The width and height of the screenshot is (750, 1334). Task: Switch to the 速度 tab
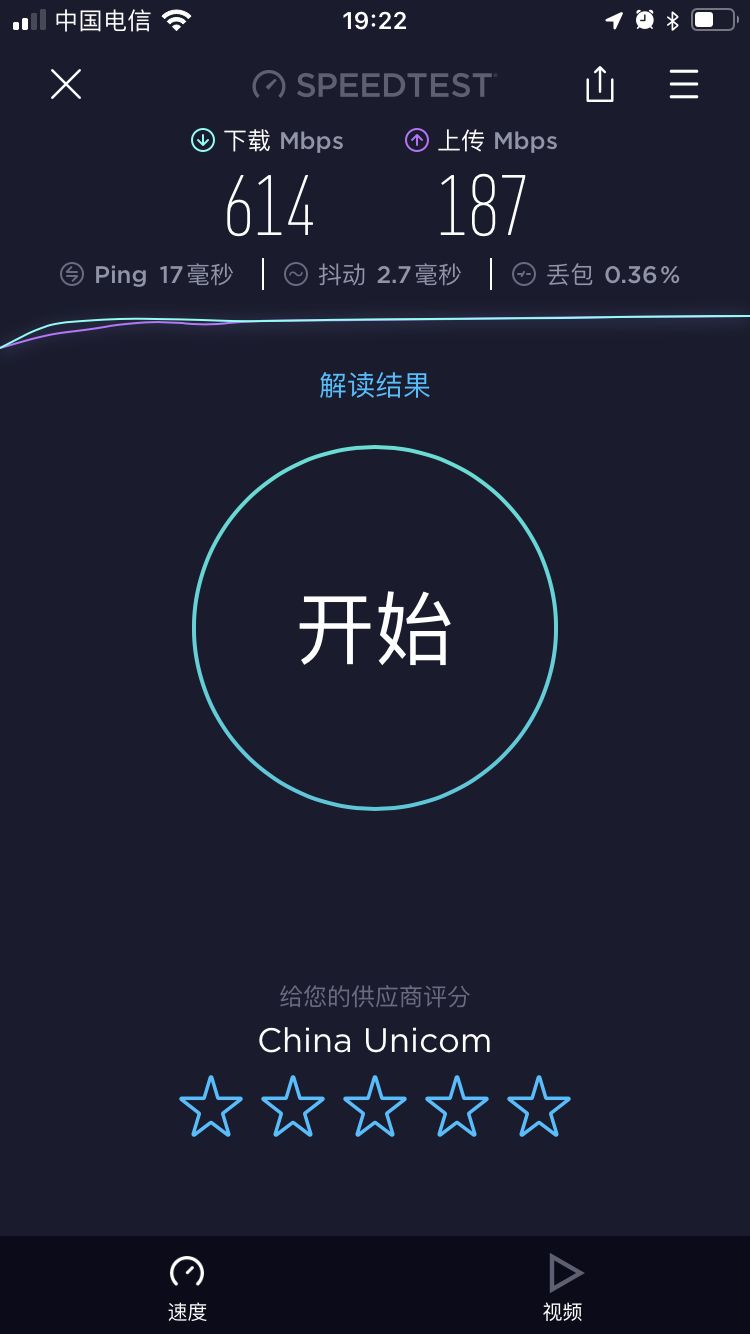[187, 1287]
